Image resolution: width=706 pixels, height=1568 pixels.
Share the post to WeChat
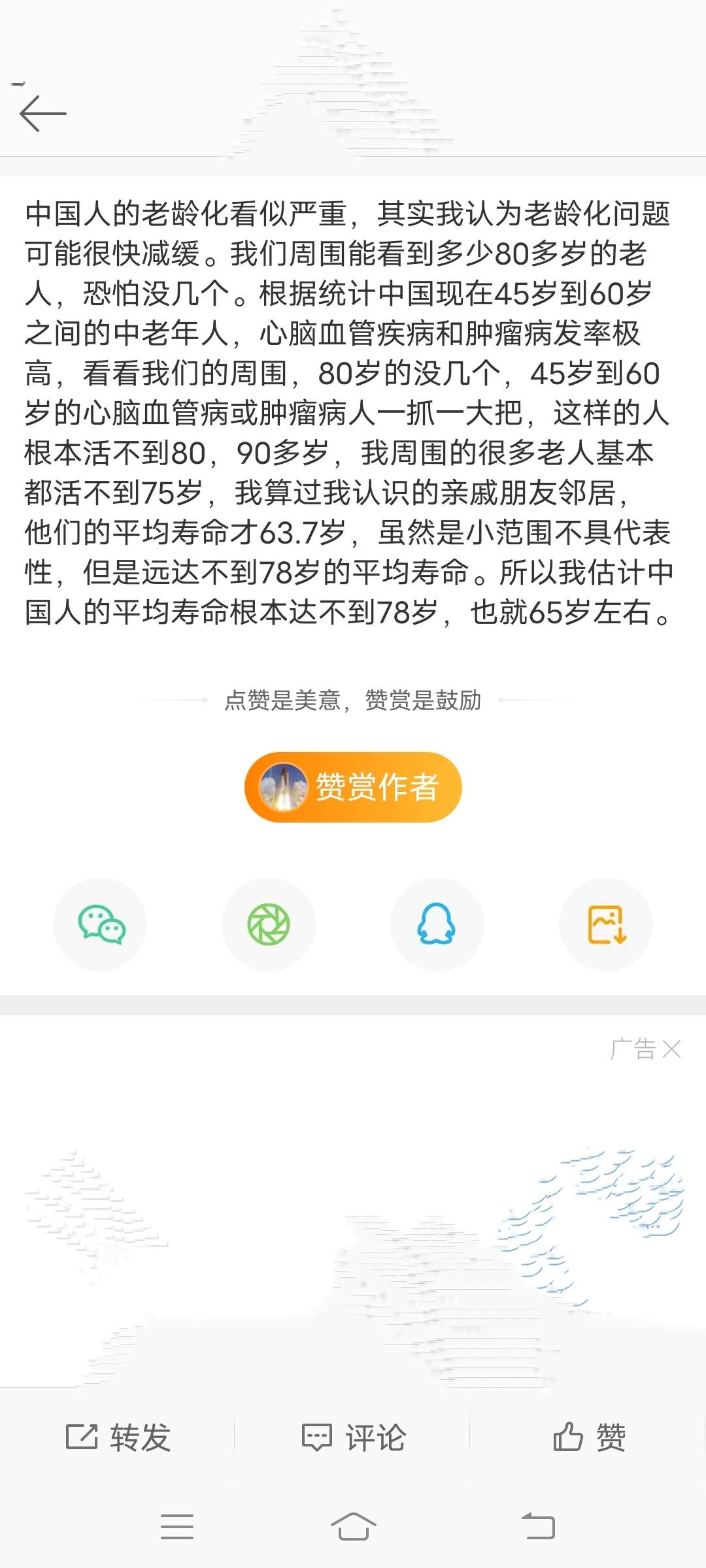click(x=101, y=924)
